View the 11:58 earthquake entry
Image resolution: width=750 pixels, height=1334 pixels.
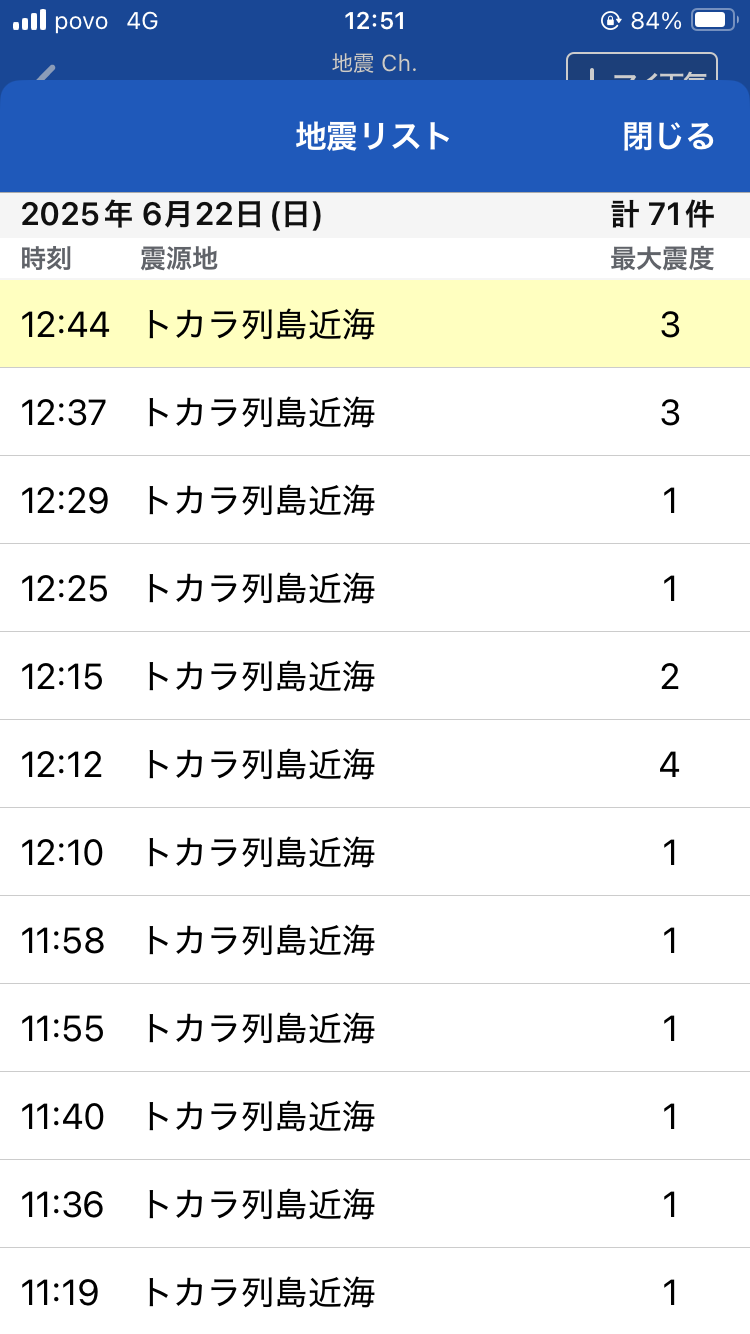375,940
